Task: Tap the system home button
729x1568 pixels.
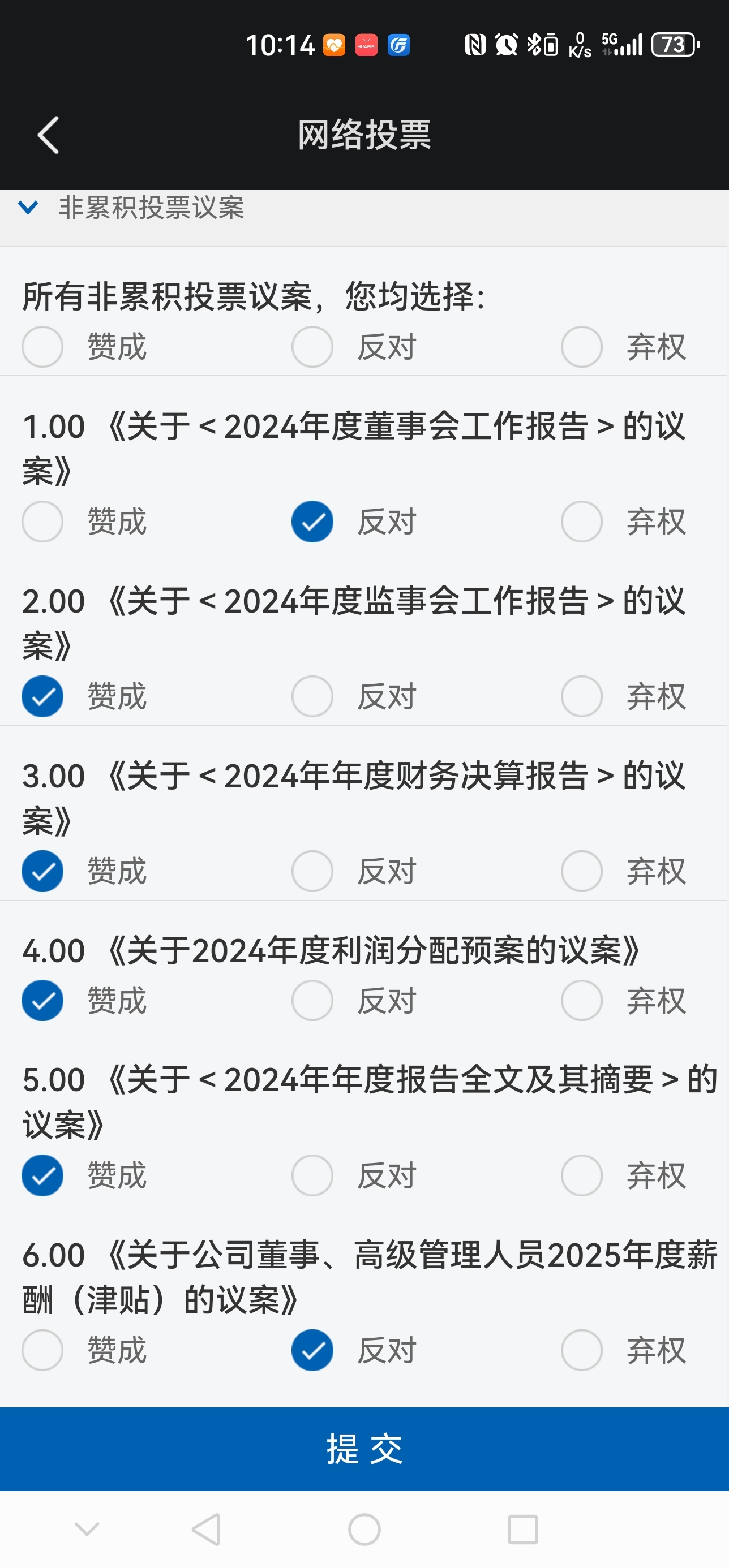Action: (364, 1530)
